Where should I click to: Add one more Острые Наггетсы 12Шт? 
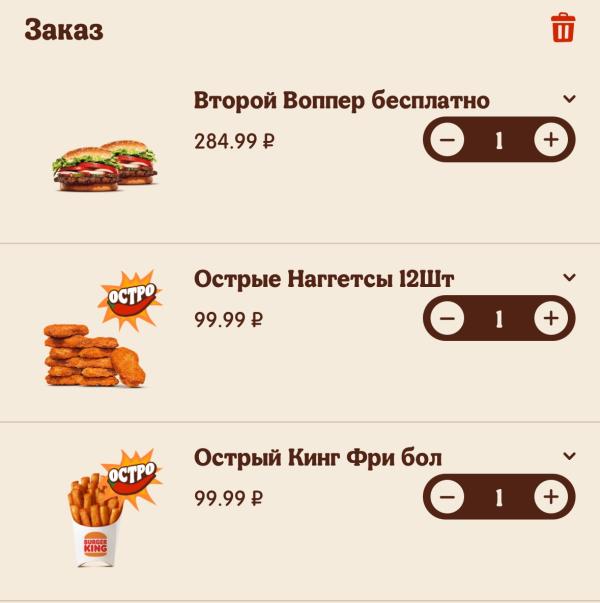550,318
